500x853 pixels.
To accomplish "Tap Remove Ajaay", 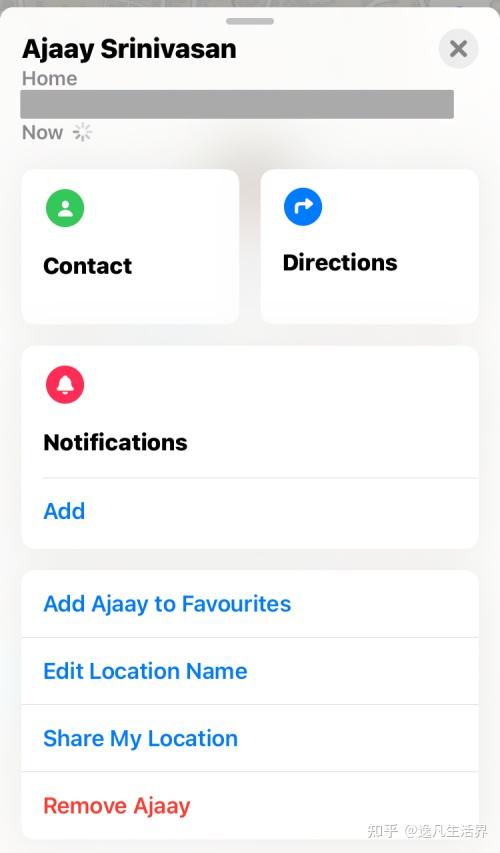I will (x=250, y=806).
